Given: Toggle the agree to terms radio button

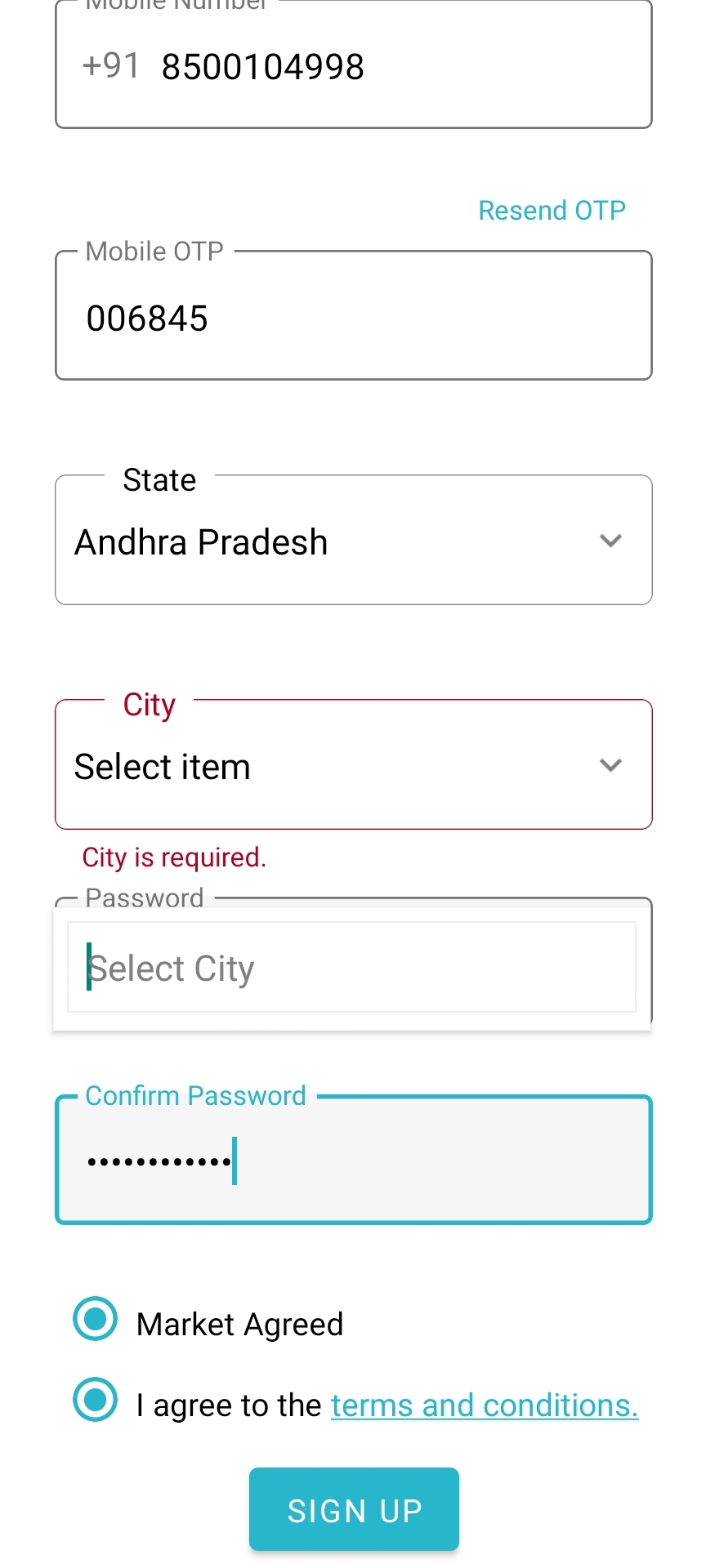Looking at the screenshot, I should click(96, 1399).
